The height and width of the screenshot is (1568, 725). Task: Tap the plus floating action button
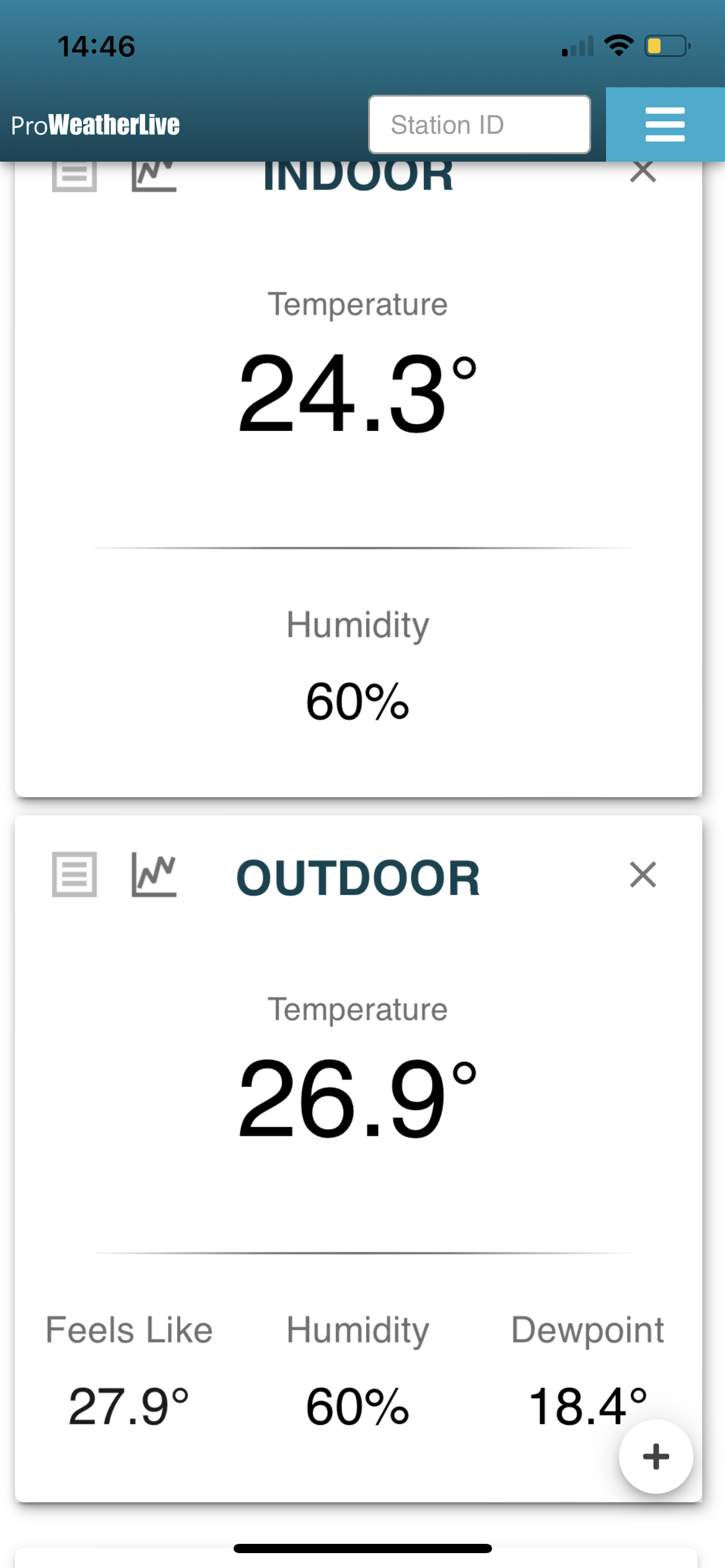[x=656, y=1457]
